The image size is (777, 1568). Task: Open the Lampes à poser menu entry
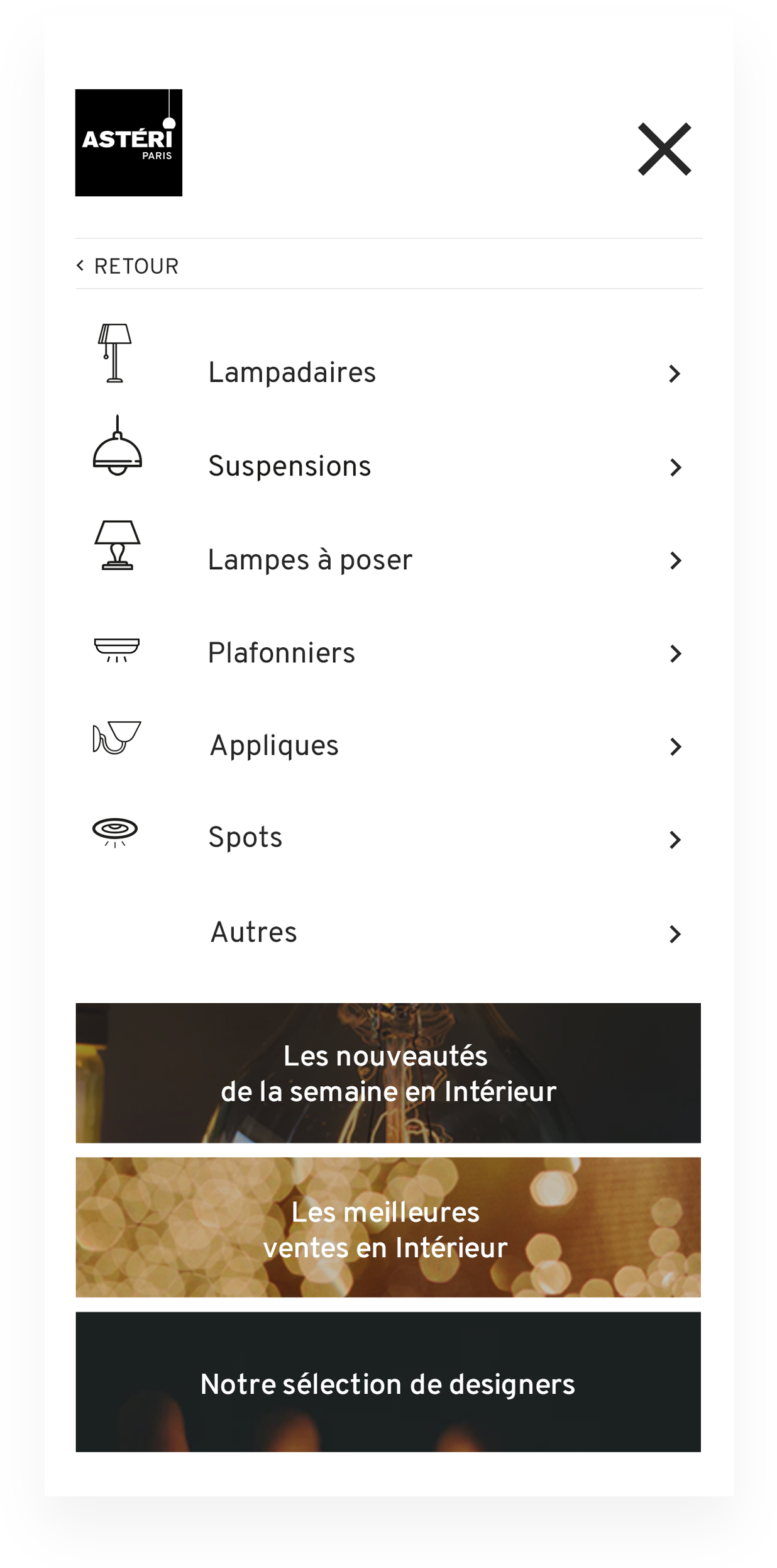(311, 559)
